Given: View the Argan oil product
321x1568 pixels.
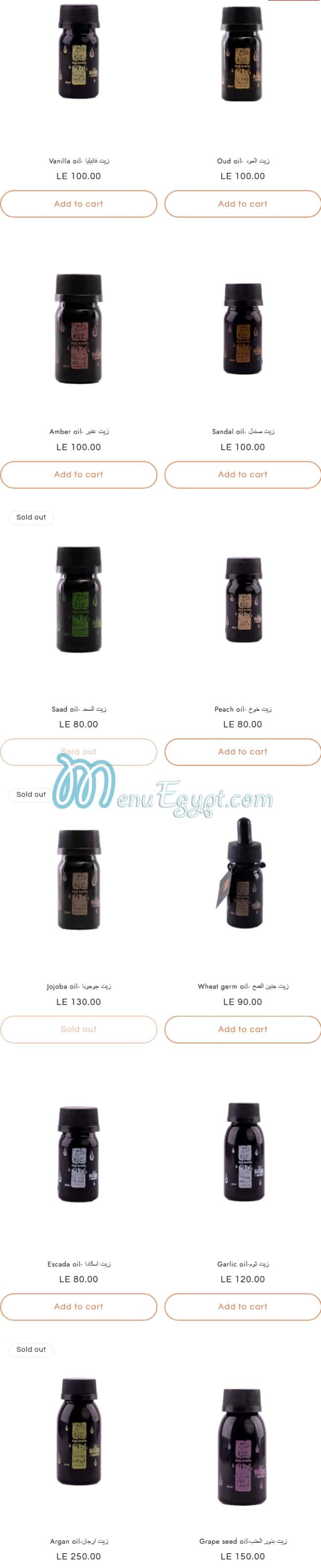Looking at the screenshot, I should pos(79,1541).
